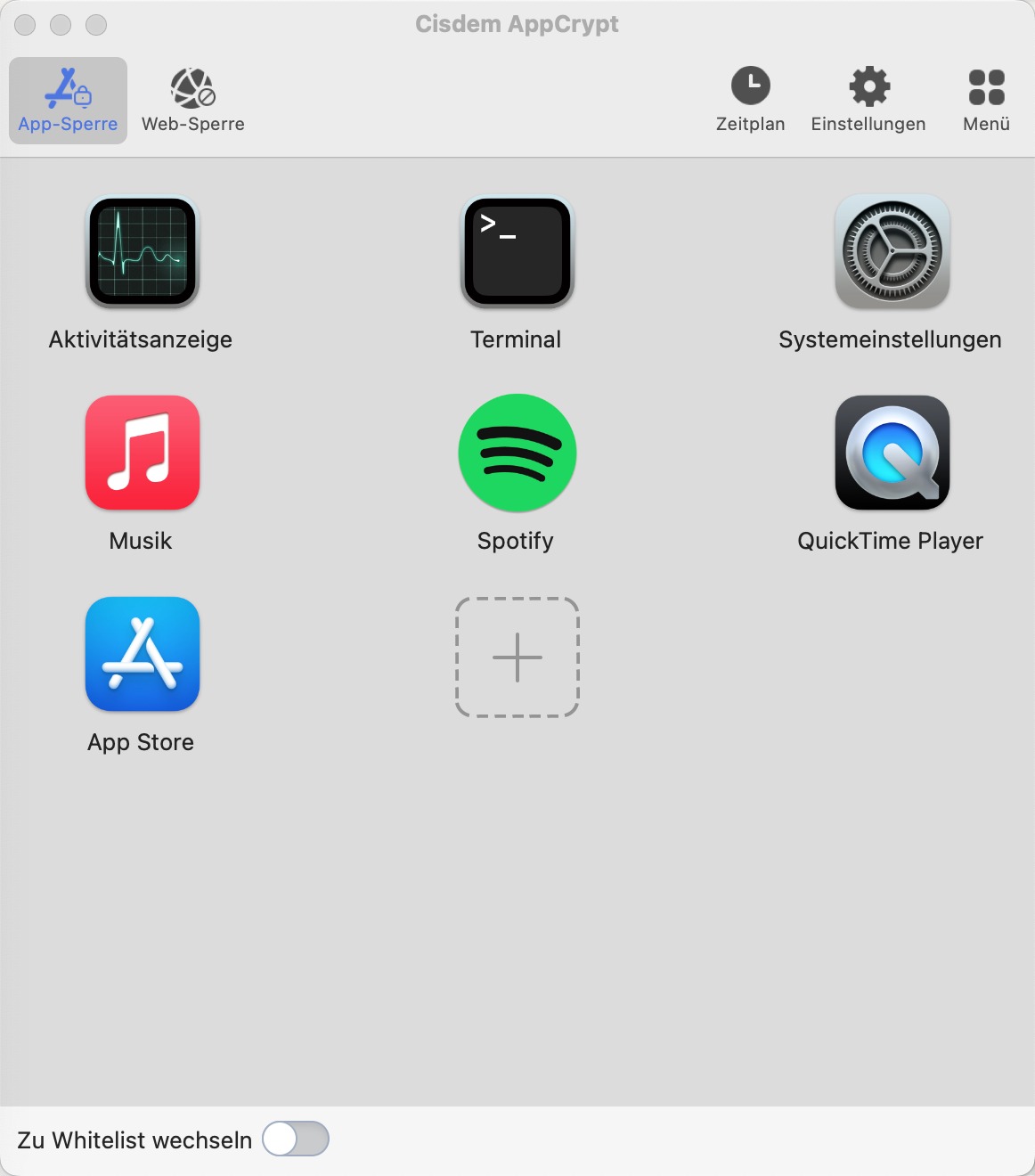The image size is (1035, 1176).
Task: Select the Terminal label text
Action: (517, 339)
